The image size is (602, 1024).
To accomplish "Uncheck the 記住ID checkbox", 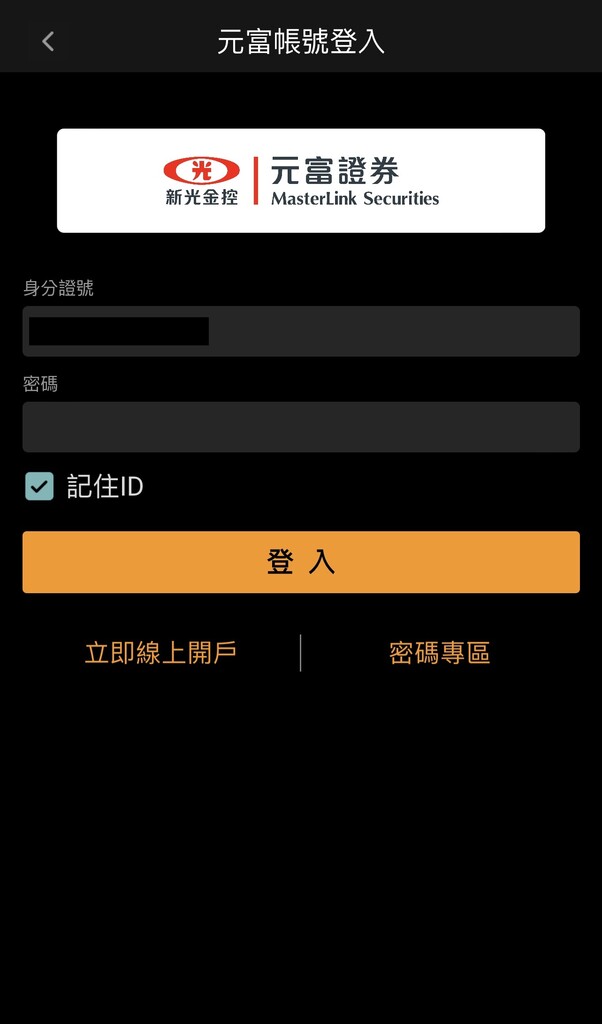I will pos(39,487).
